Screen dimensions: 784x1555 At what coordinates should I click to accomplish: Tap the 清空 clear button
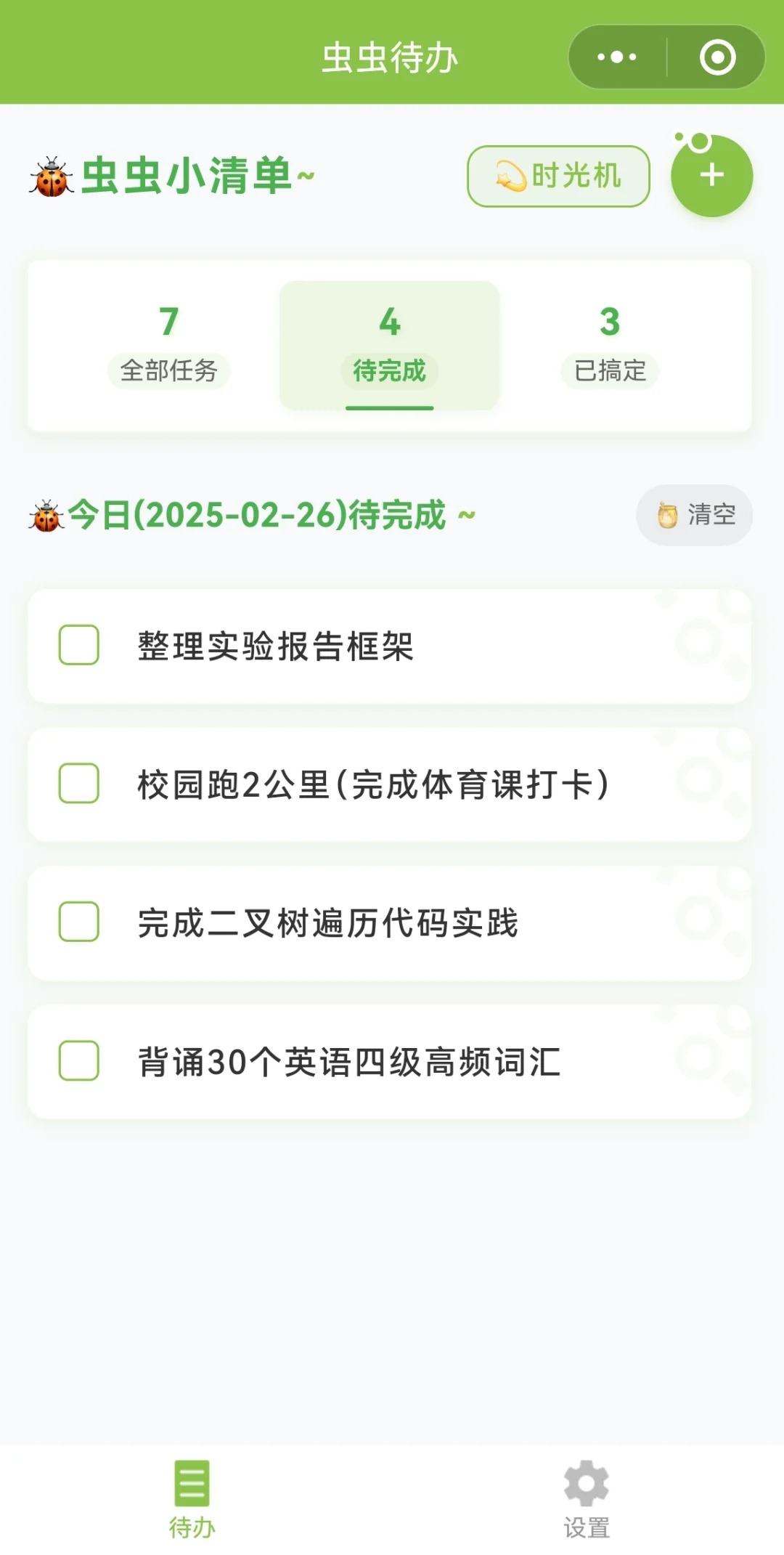point(695,515)
